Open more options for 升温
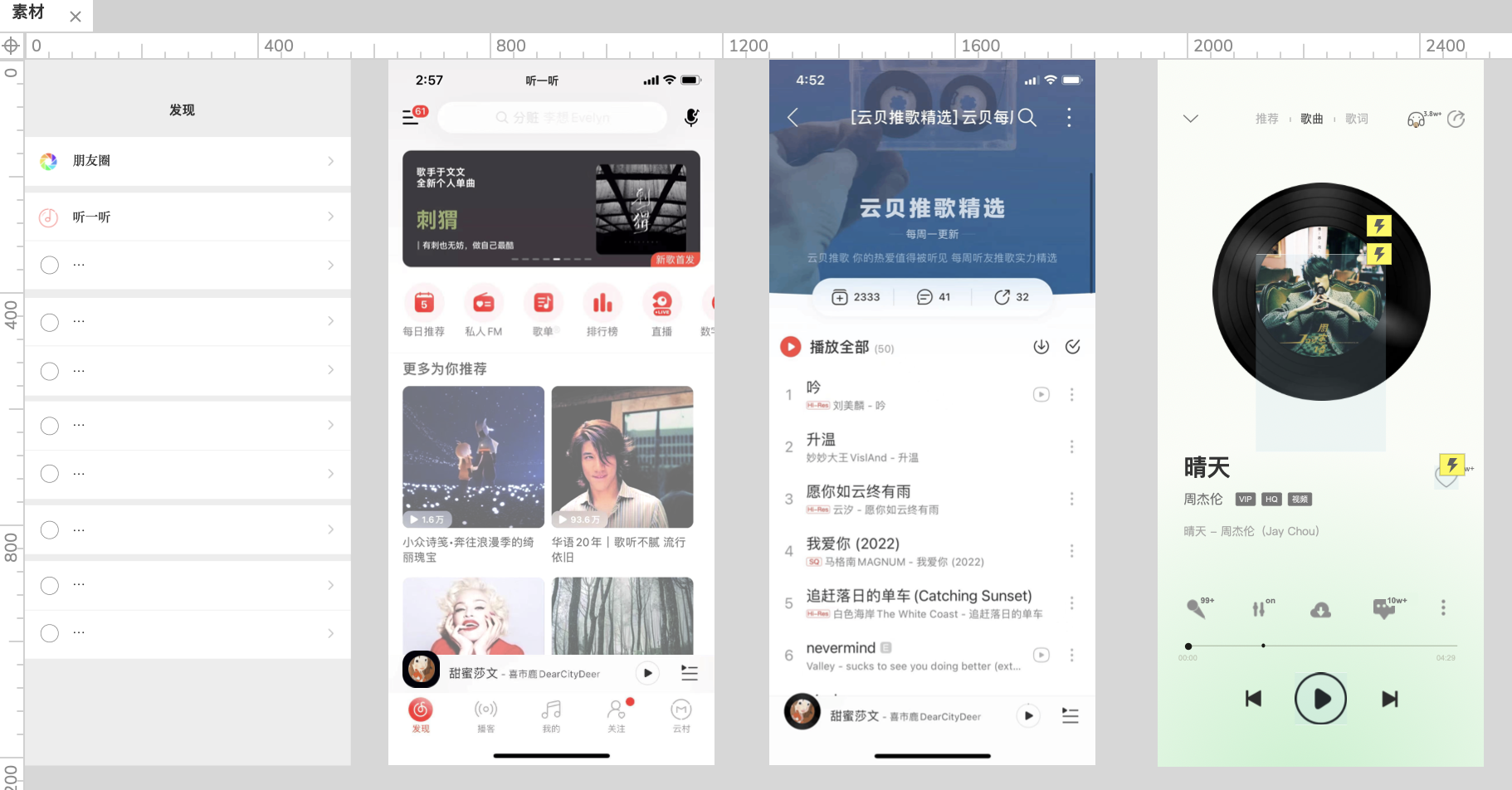 tap(1071, 446)
